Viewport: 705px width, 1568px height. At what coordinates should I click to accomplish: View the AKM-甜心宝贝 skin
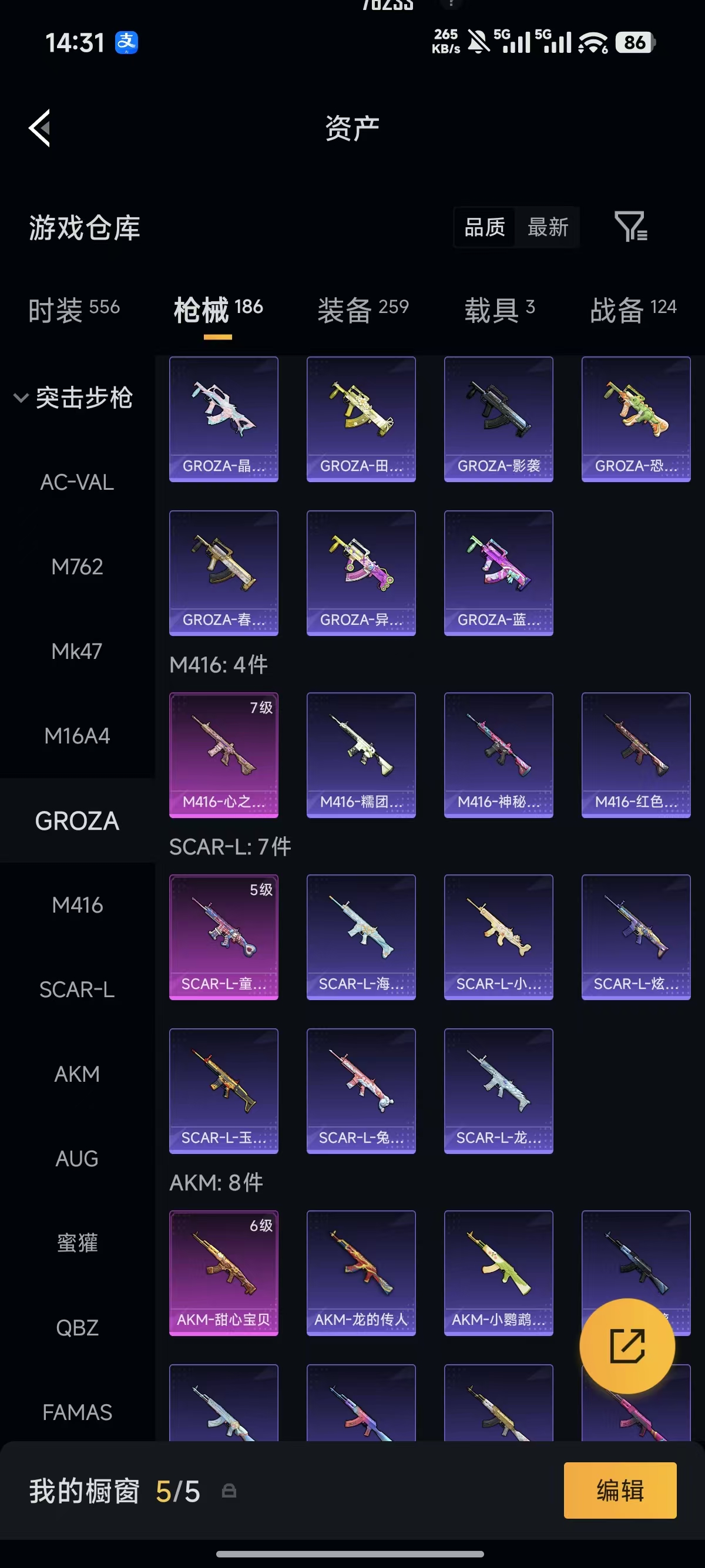pos(223,1273)
